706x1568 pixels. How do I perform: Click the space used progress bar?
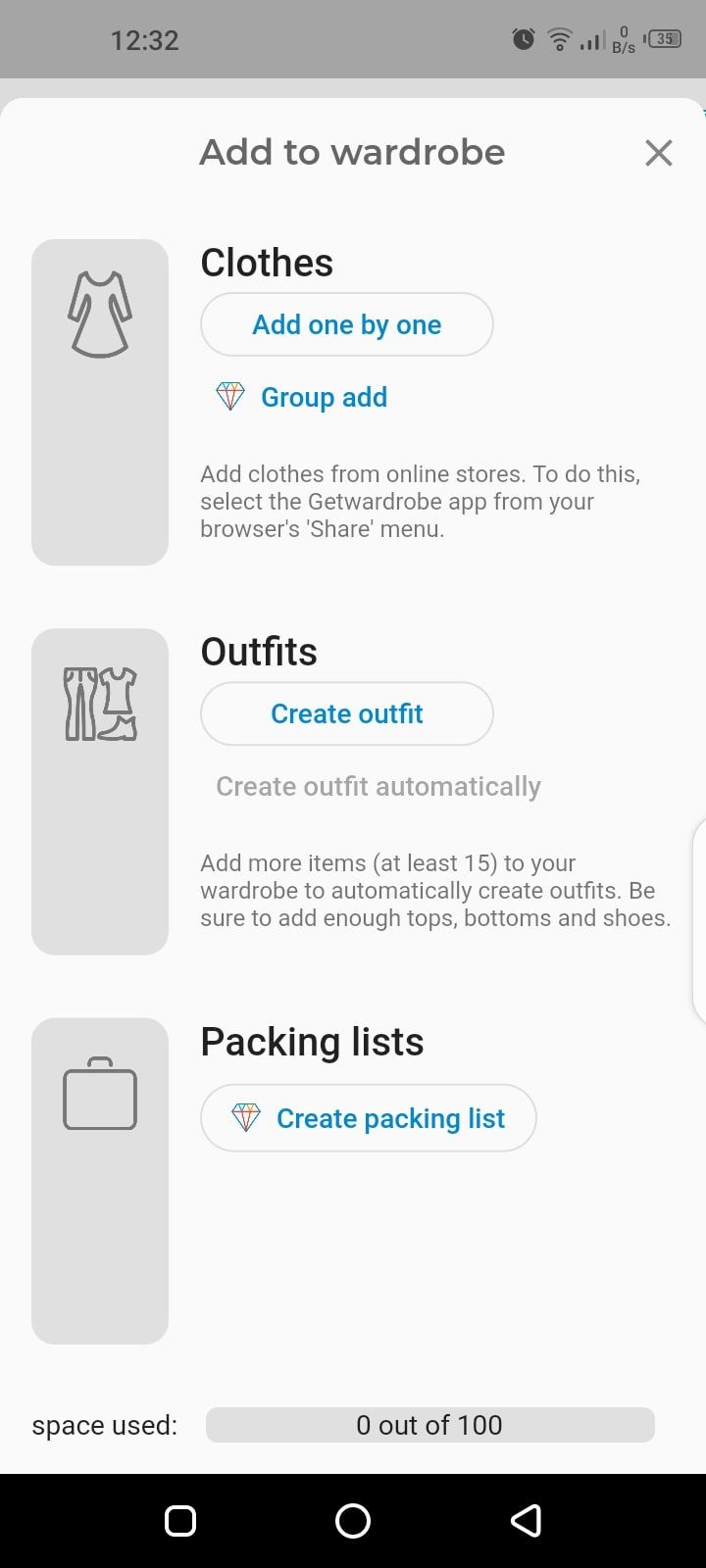[429, 1425]
